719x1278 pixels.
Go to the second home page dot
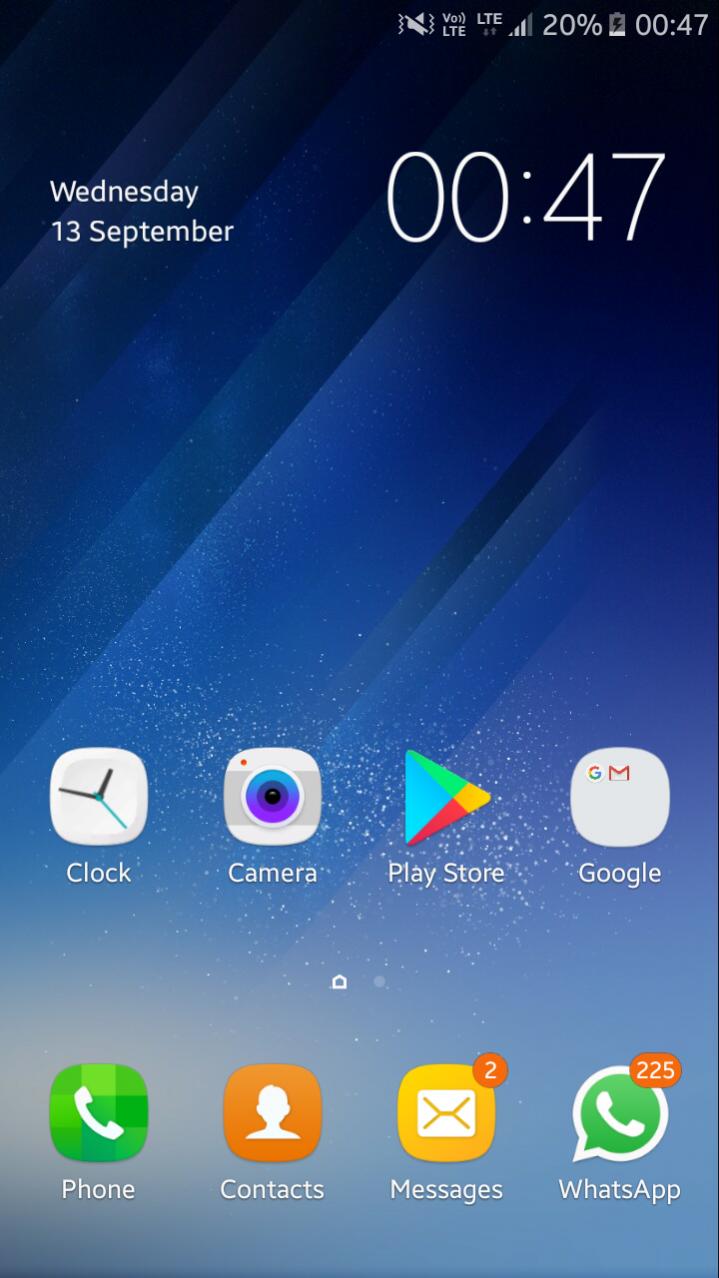(380, 982)
